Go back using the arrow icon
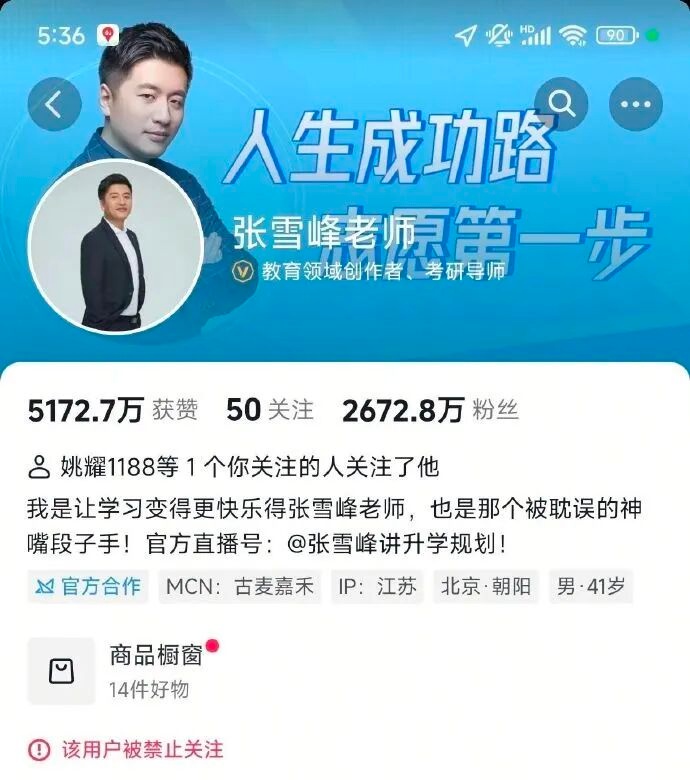The image size is (690, 780). pos(54,103)
